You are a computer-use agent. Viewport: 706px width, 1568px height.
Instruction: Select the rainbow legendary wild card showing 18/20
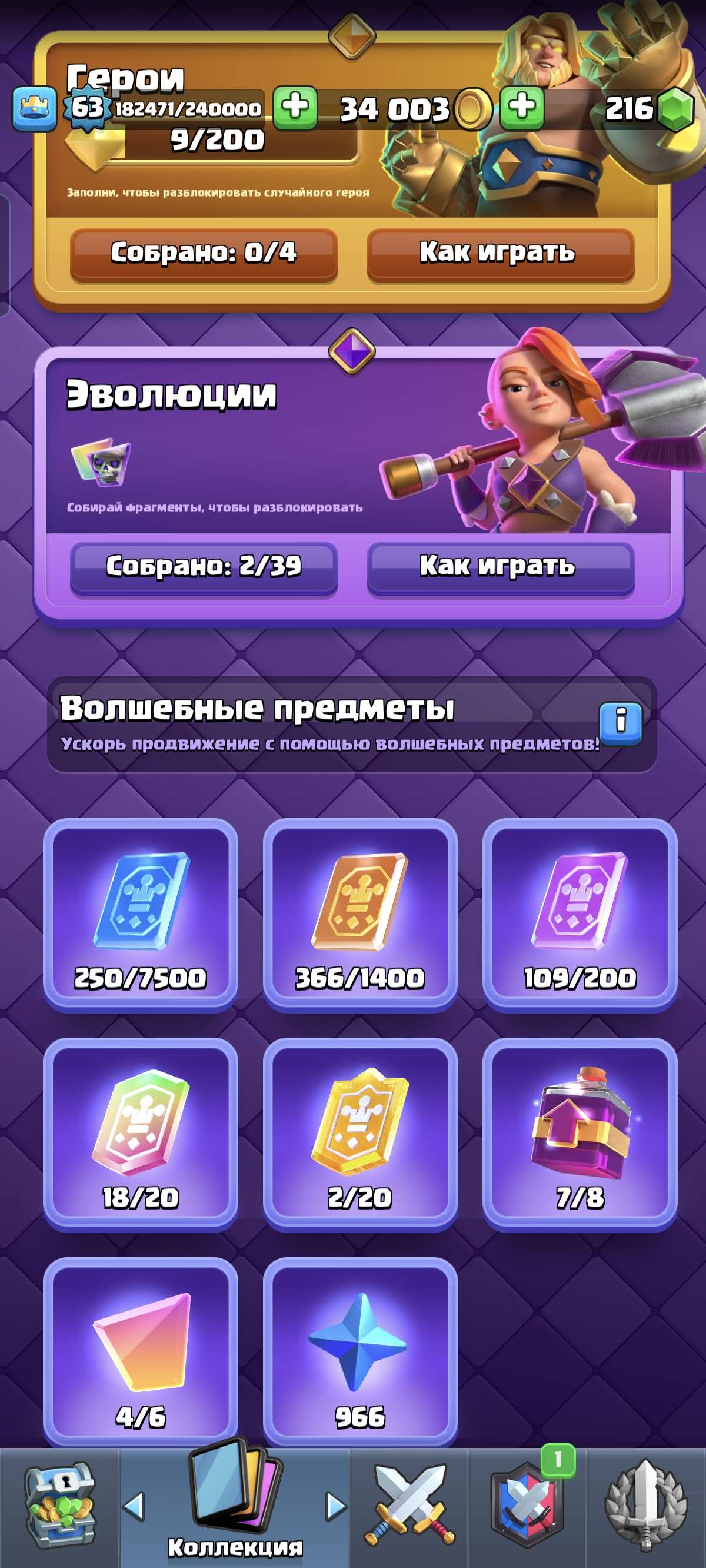(x=141, y=1126)
